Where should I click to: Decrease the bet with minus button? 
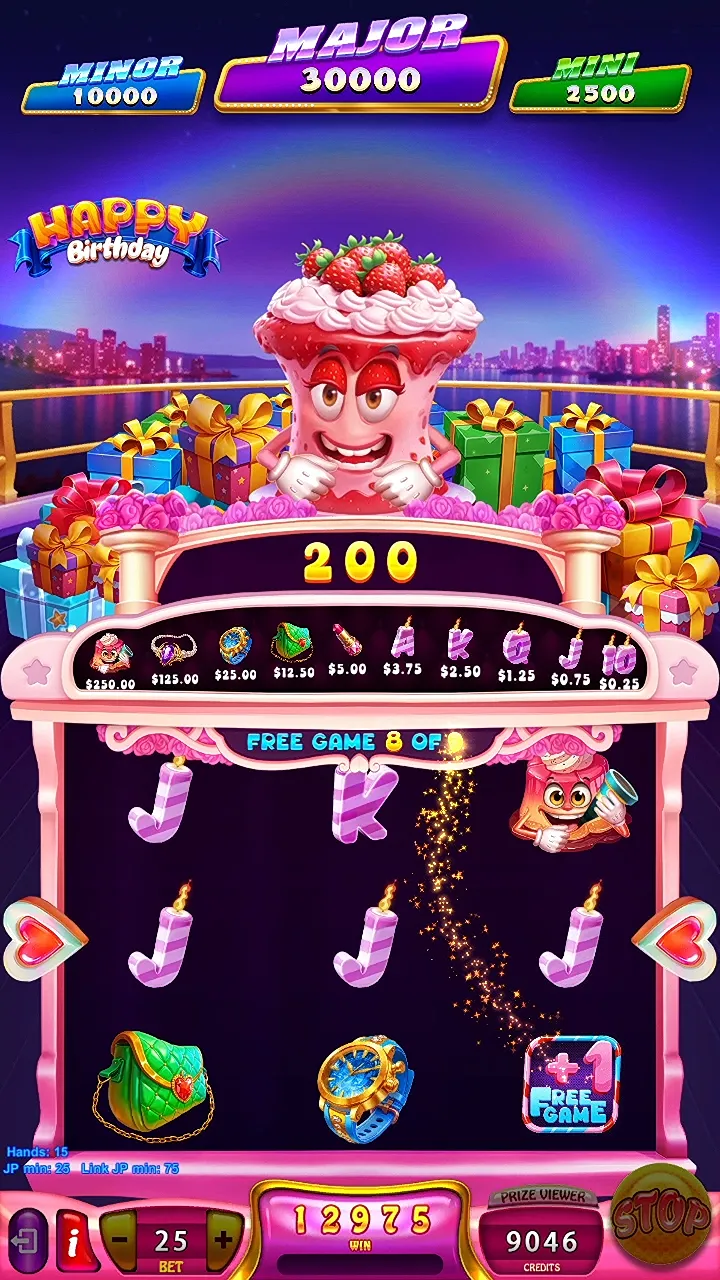point(118,1240)
